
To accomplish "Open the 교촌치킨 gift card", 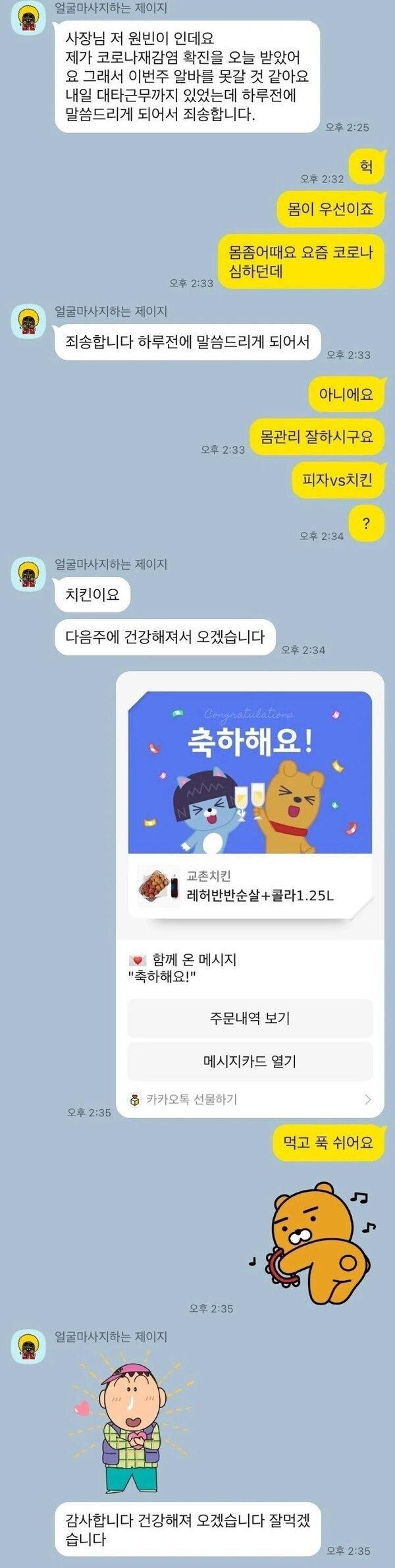I will [x=250, y=886].
